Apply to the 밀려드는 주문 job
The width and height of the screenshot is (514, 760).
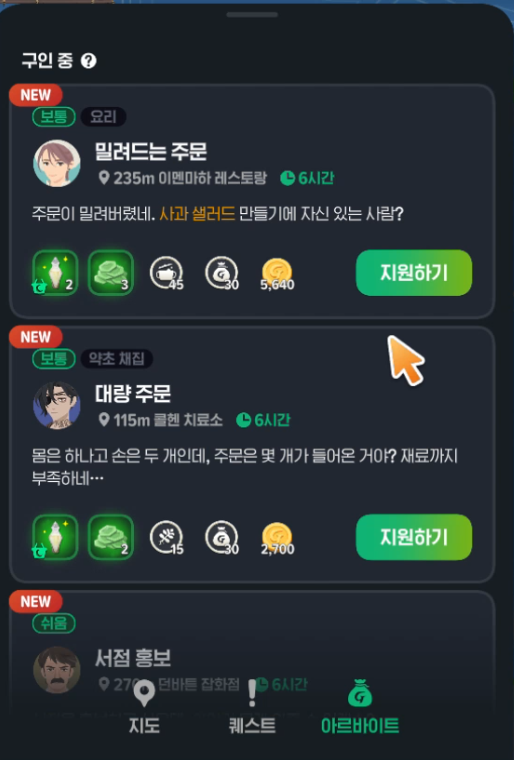click(414, 273)
